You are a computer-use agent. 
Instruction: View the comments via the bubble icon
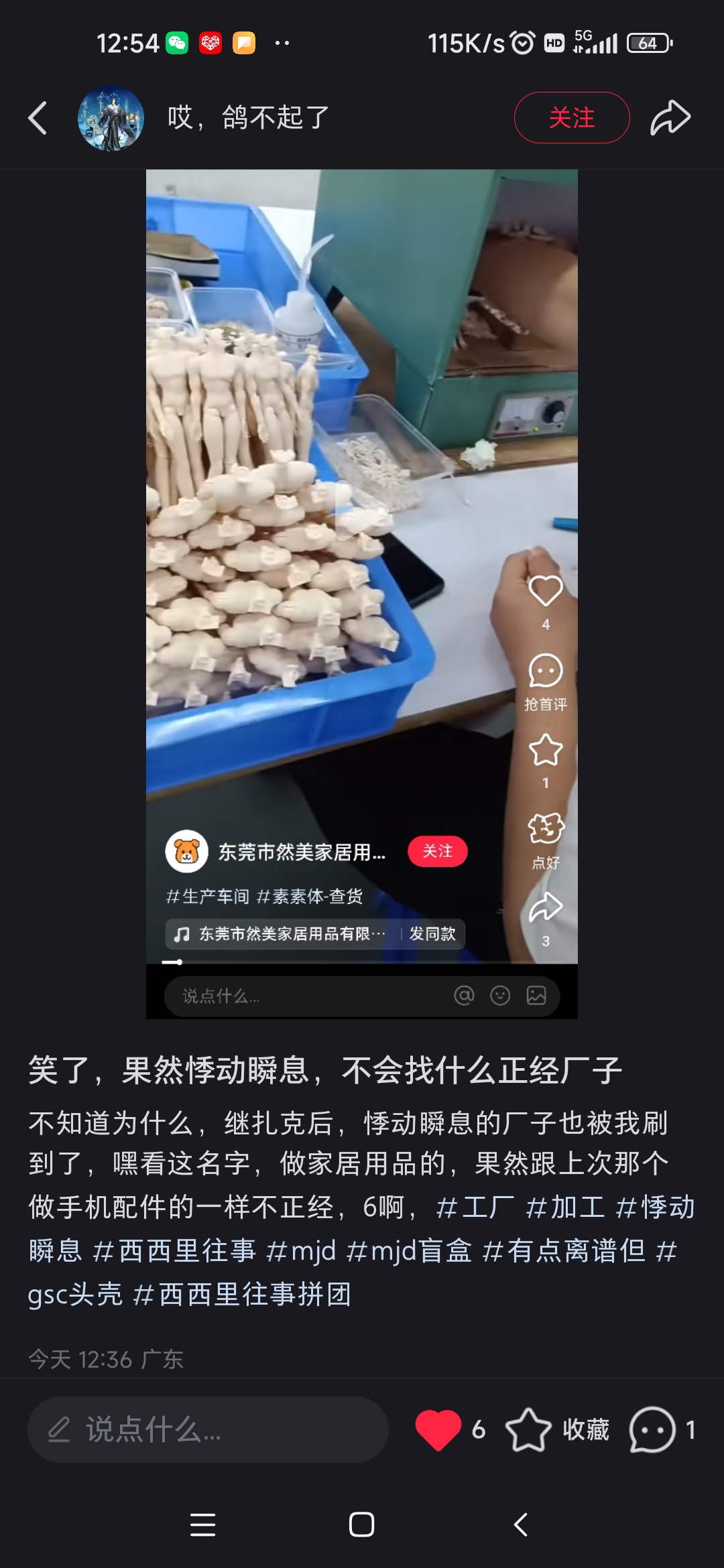[652, 1430]
